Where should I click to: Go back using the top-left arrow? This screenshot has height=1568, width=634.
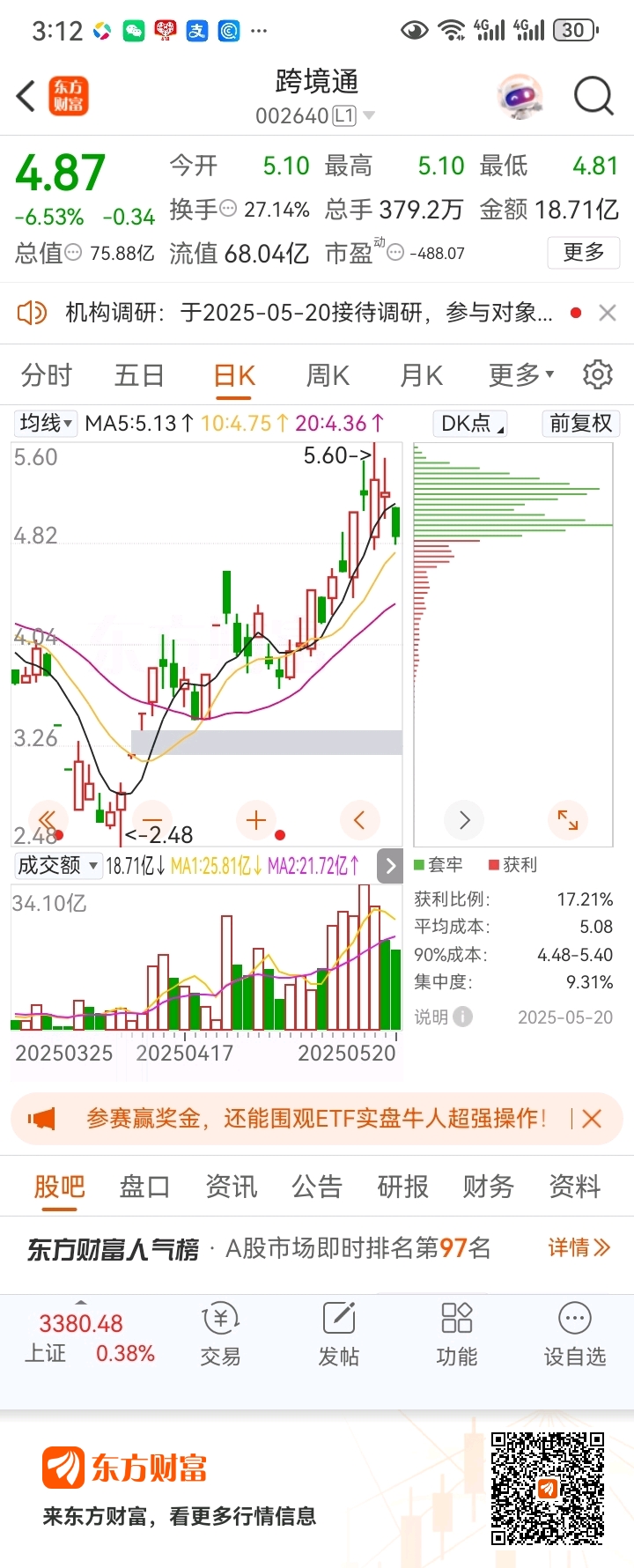tap(26, 96)
